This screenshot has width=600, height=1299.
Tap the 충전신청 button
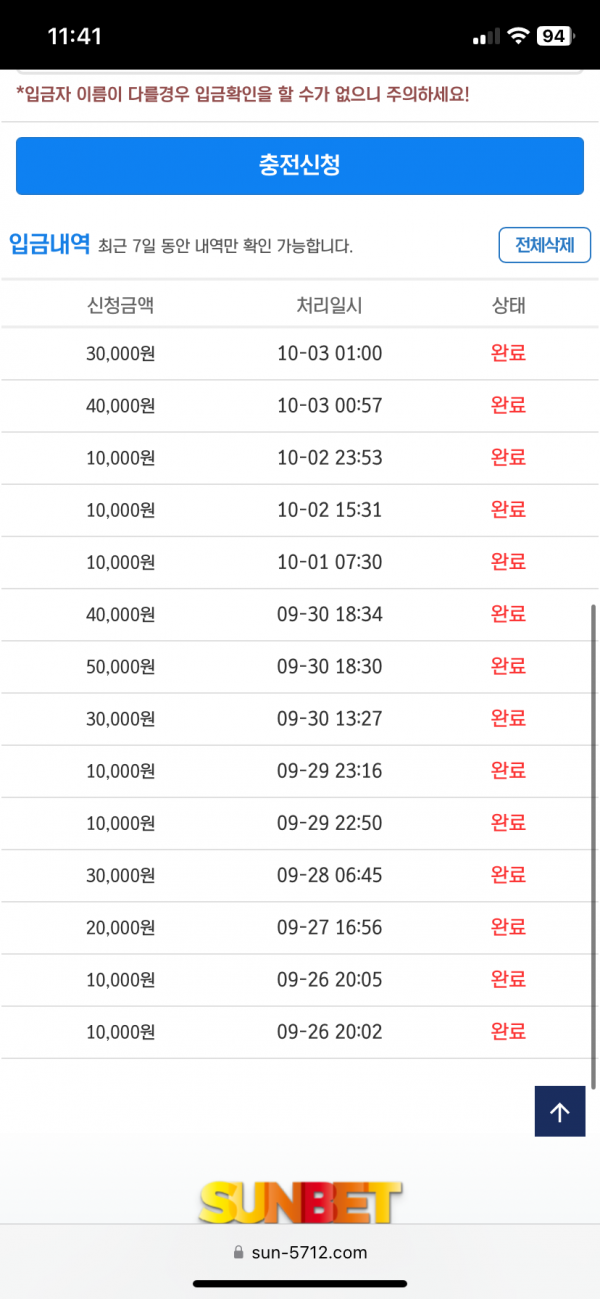point(300,166)
